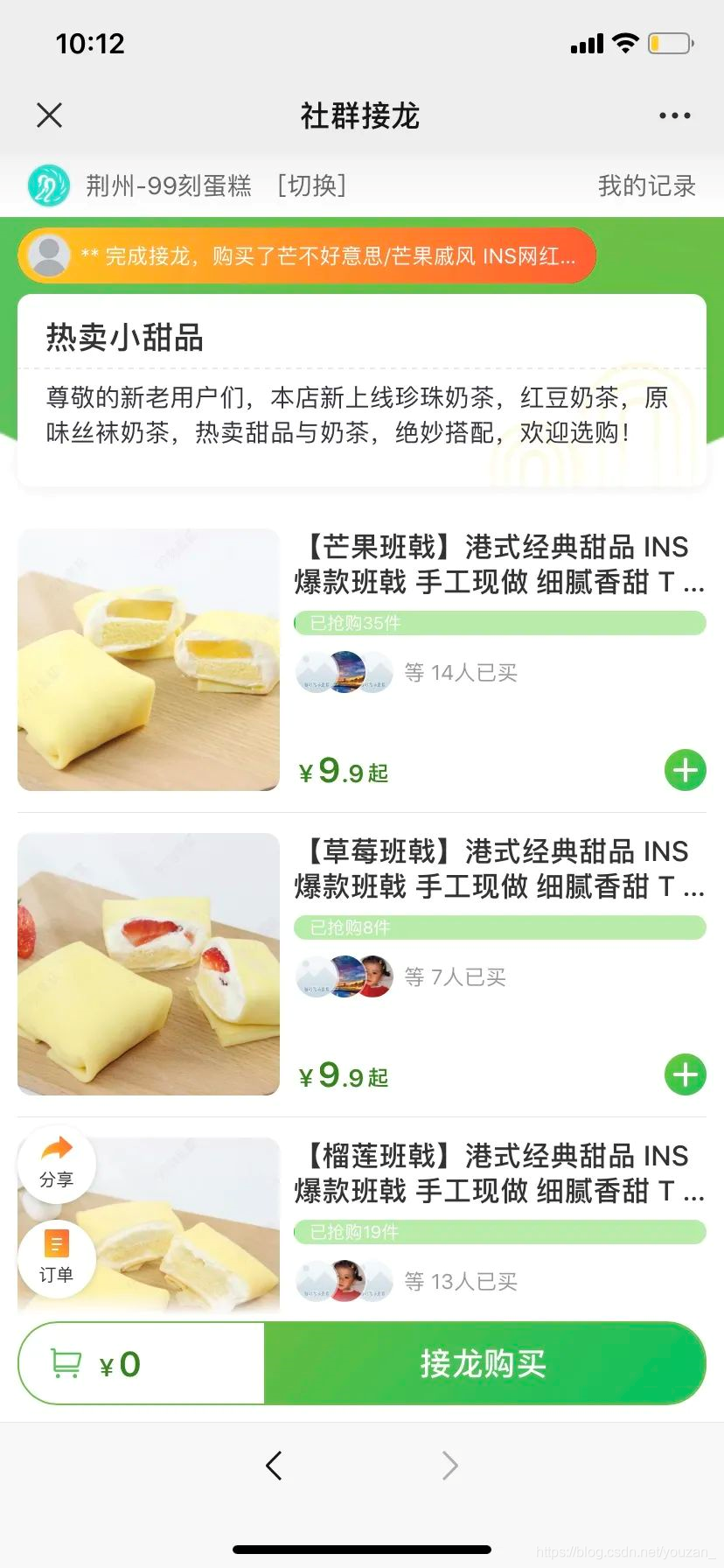Open the three-dot overflow menu

(674, 115)
